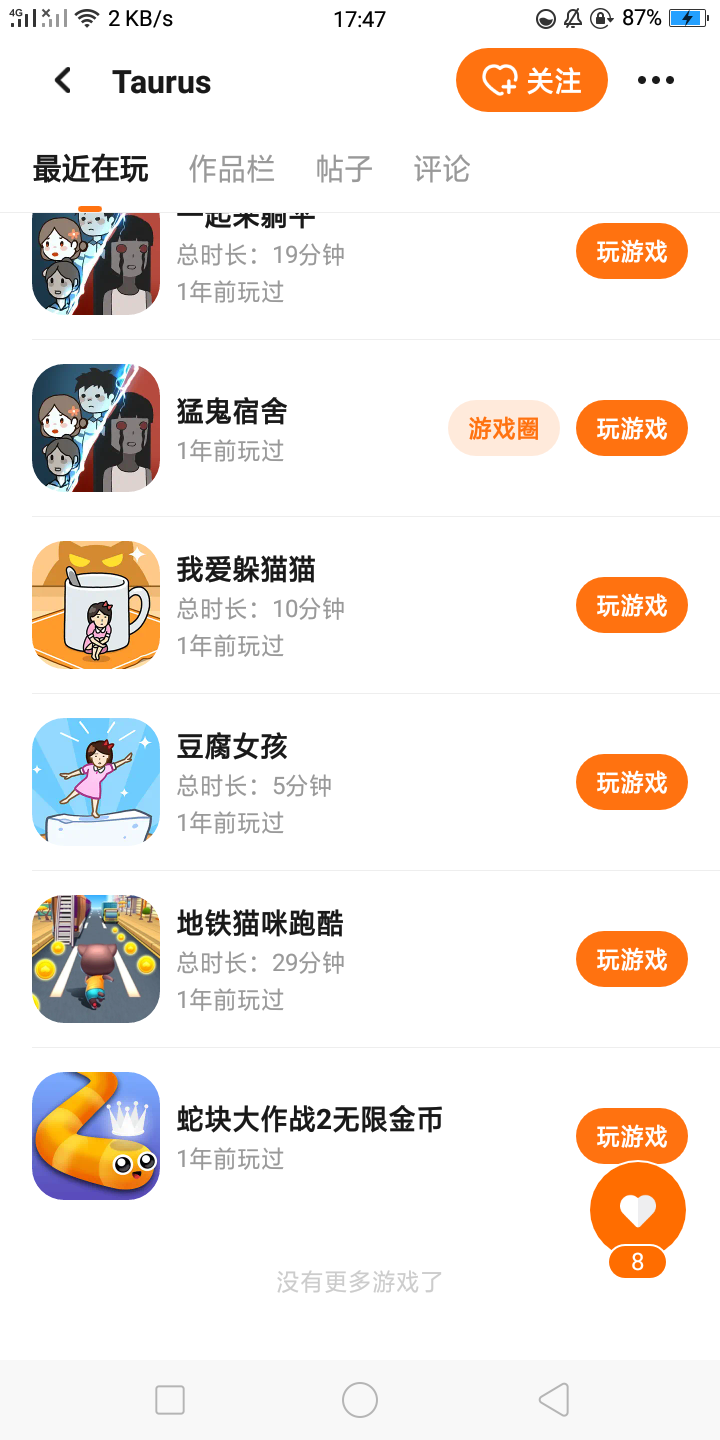Switch to the 帖子 tab
This screenshot has width=720, height=1440.
[x=344, y=169]
